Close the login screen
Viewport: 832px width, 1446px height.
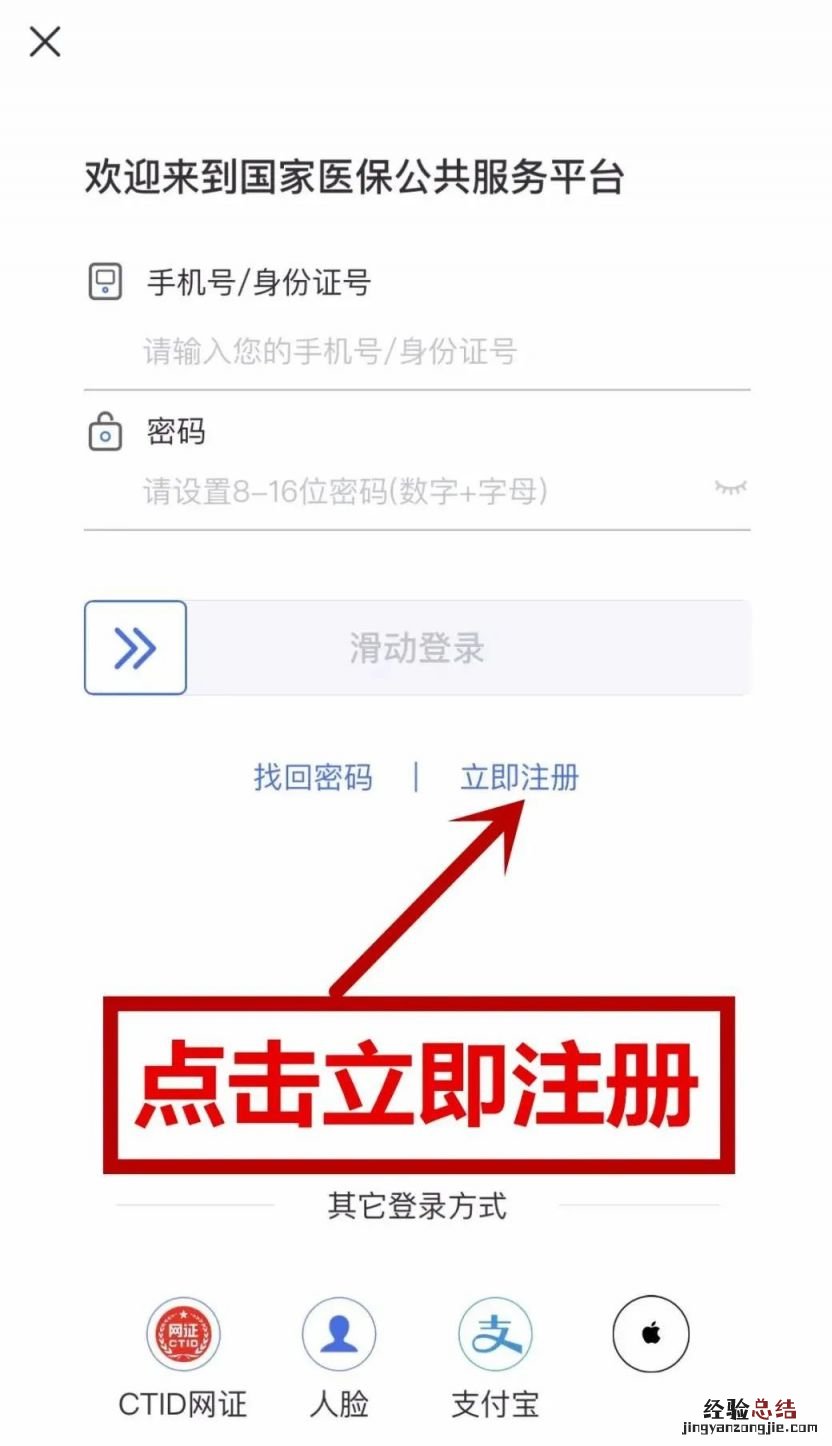click(45, 42)
